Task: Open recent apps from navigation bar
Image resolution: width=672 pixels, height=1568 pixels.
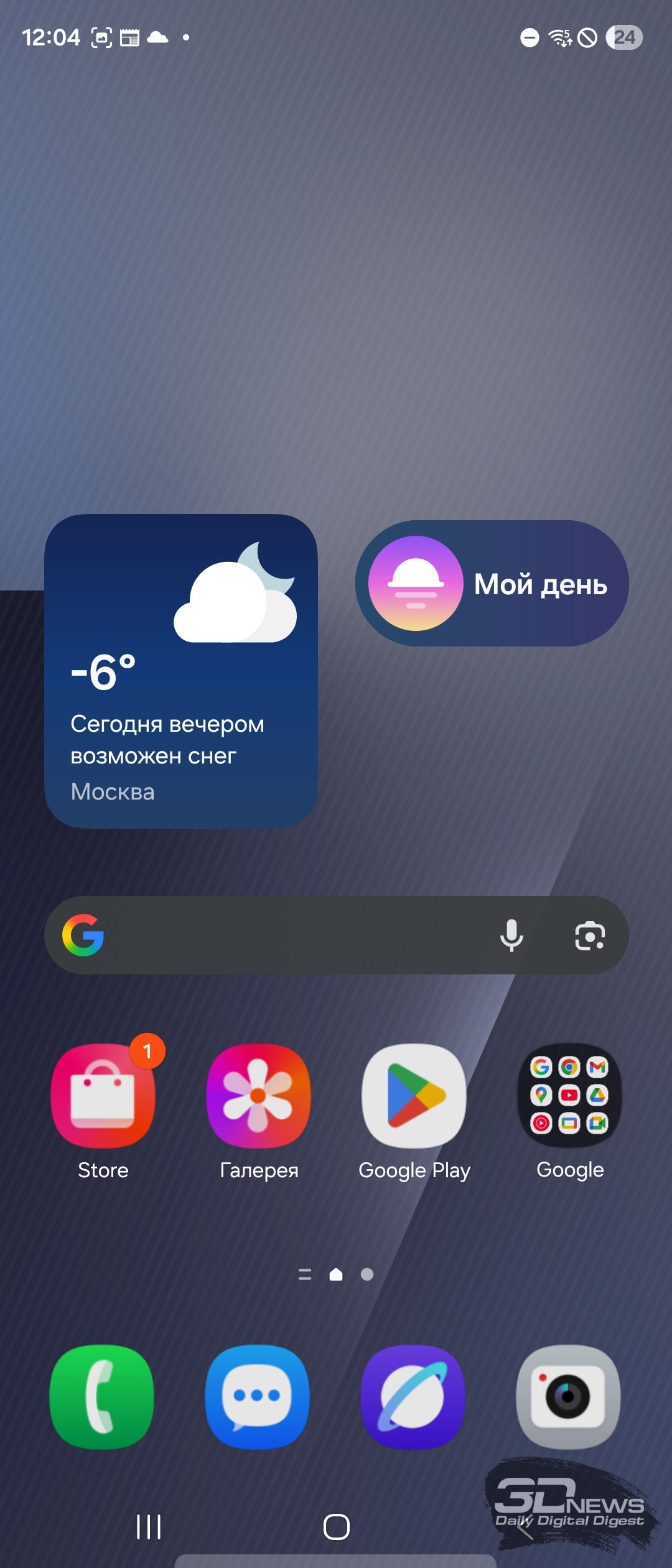Action: pyautogui.click(x=149, y=1527)
